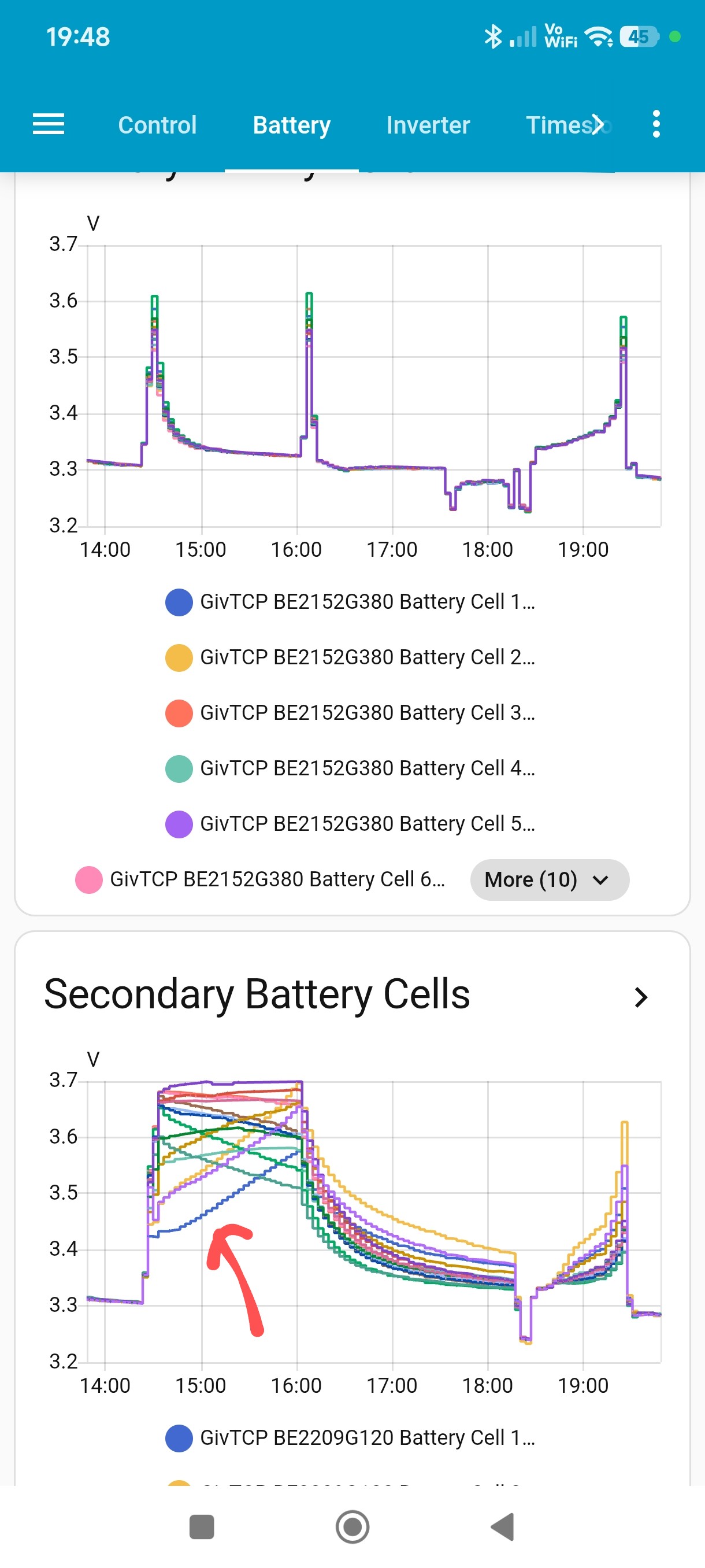Toggle BE2152G380 Battery Cell 6 series
Screen dimensions: 705x1568
261,879
